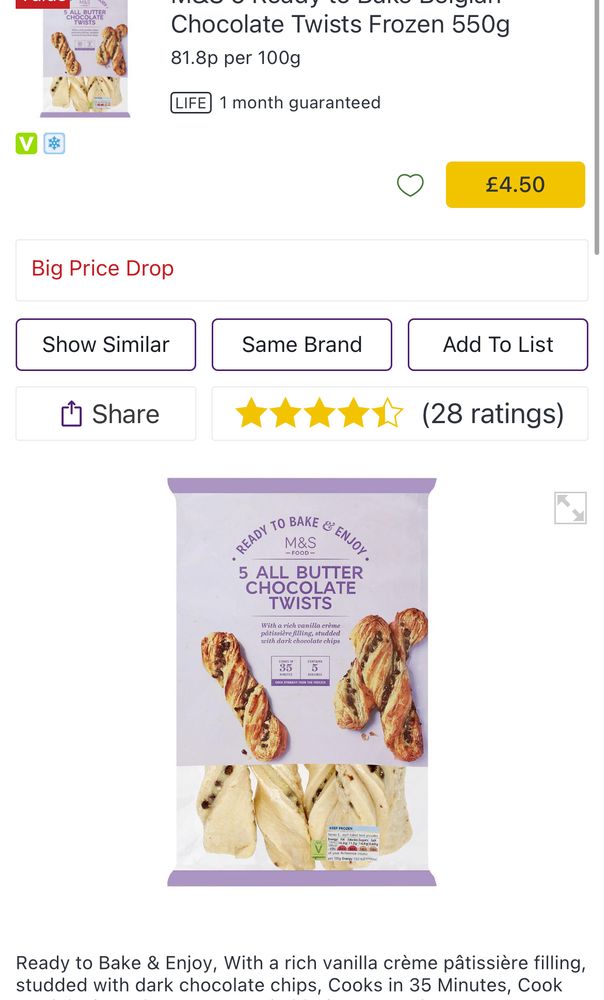Screen dimensions: 604x1000
Task: Show similar products
Action: tap(106, 345)
